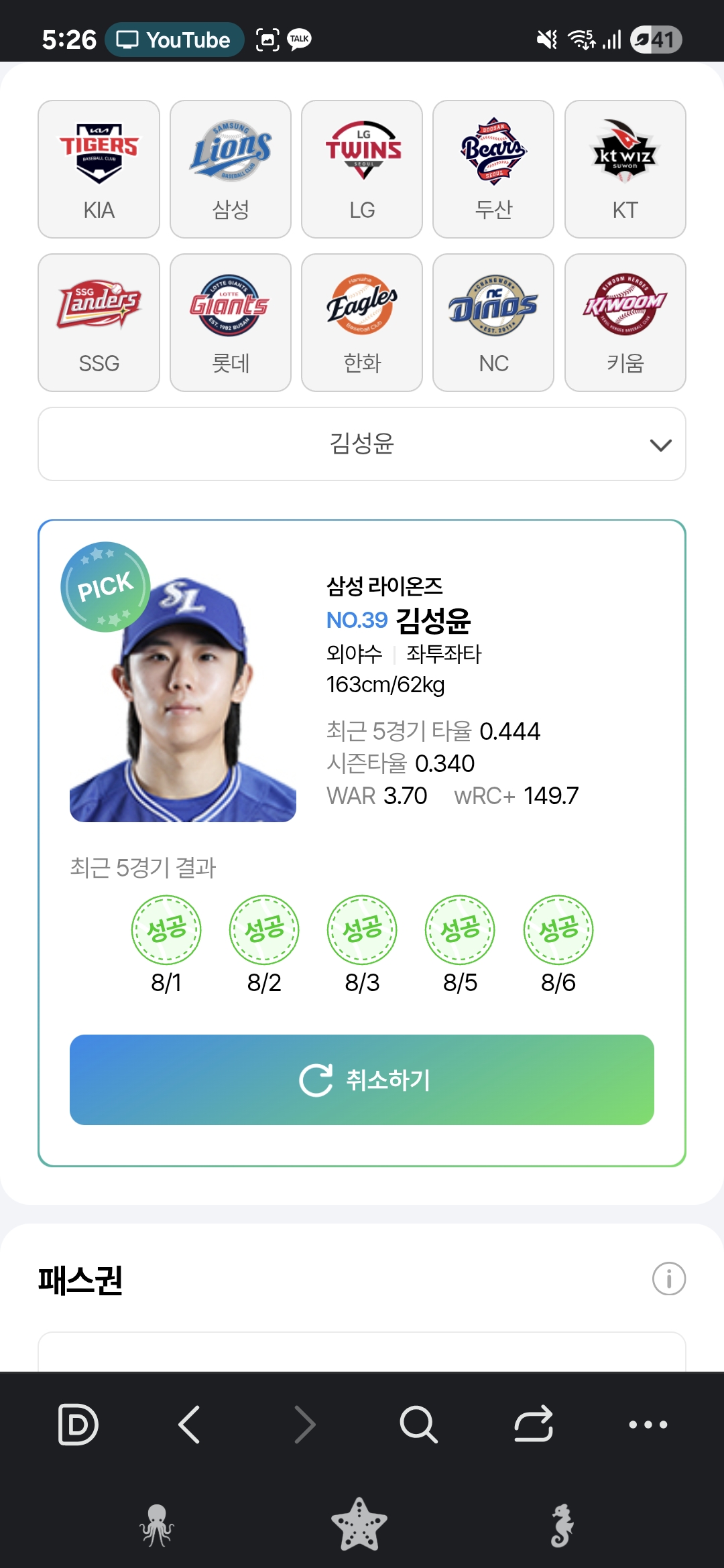Select the SSG Landers team tile
The height and width of the screenshot is (1568, 724).
(99, 322)
